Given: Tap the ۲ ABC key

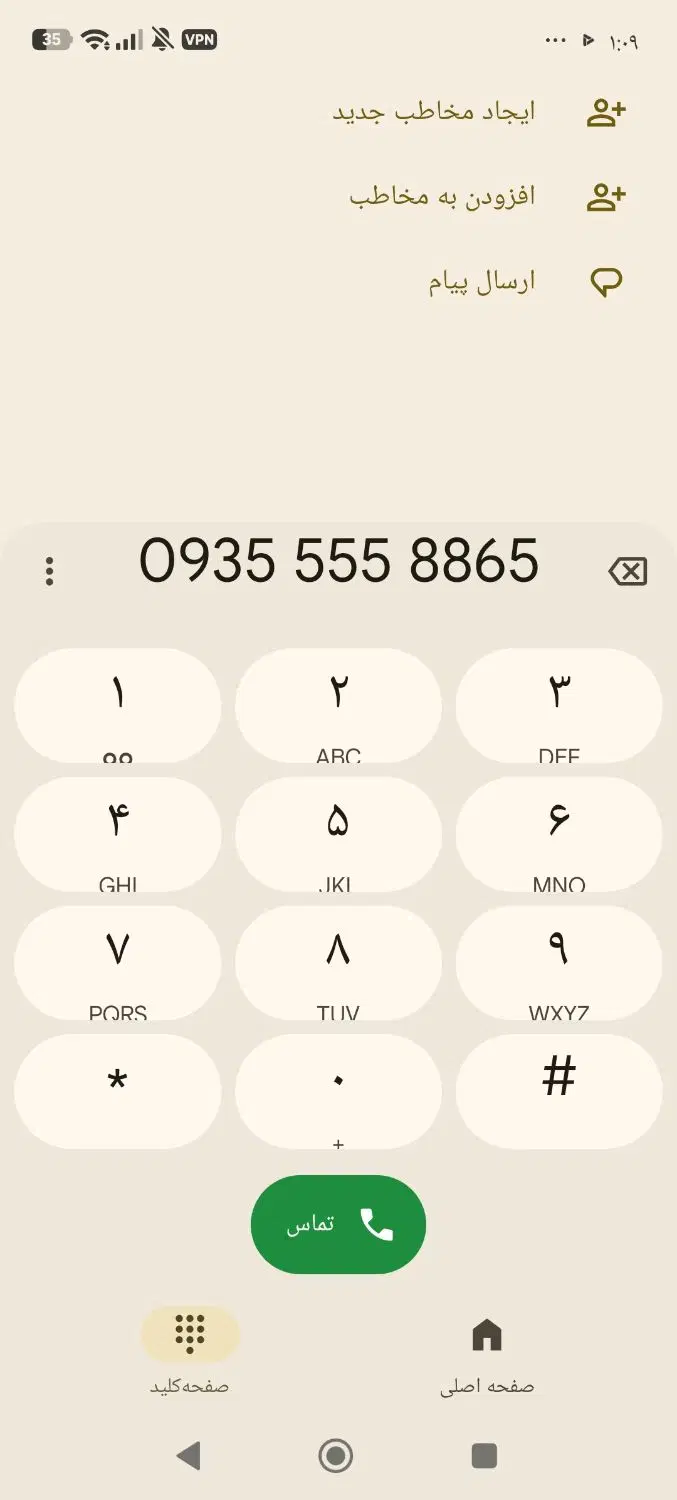Looking at the screenshot, I should pyautogui.click(x=338, y=707).
